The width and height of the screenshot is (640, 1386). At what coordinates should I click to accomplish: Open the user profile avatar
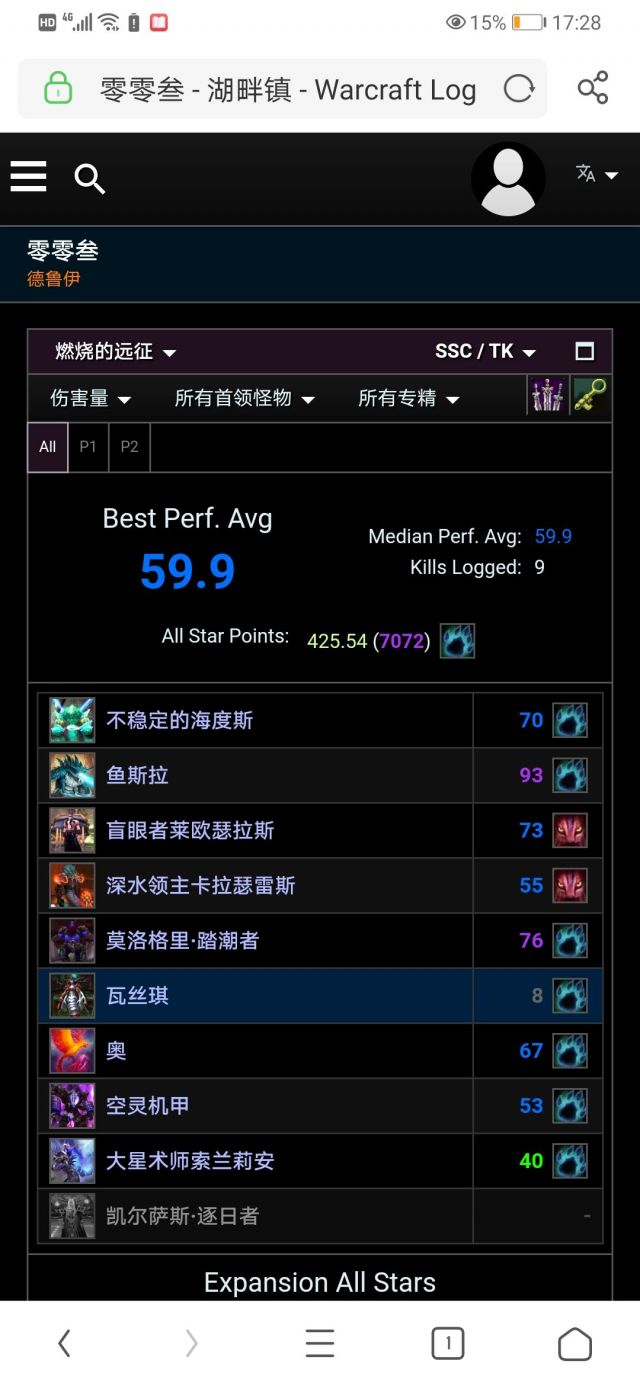click(508, 179)
